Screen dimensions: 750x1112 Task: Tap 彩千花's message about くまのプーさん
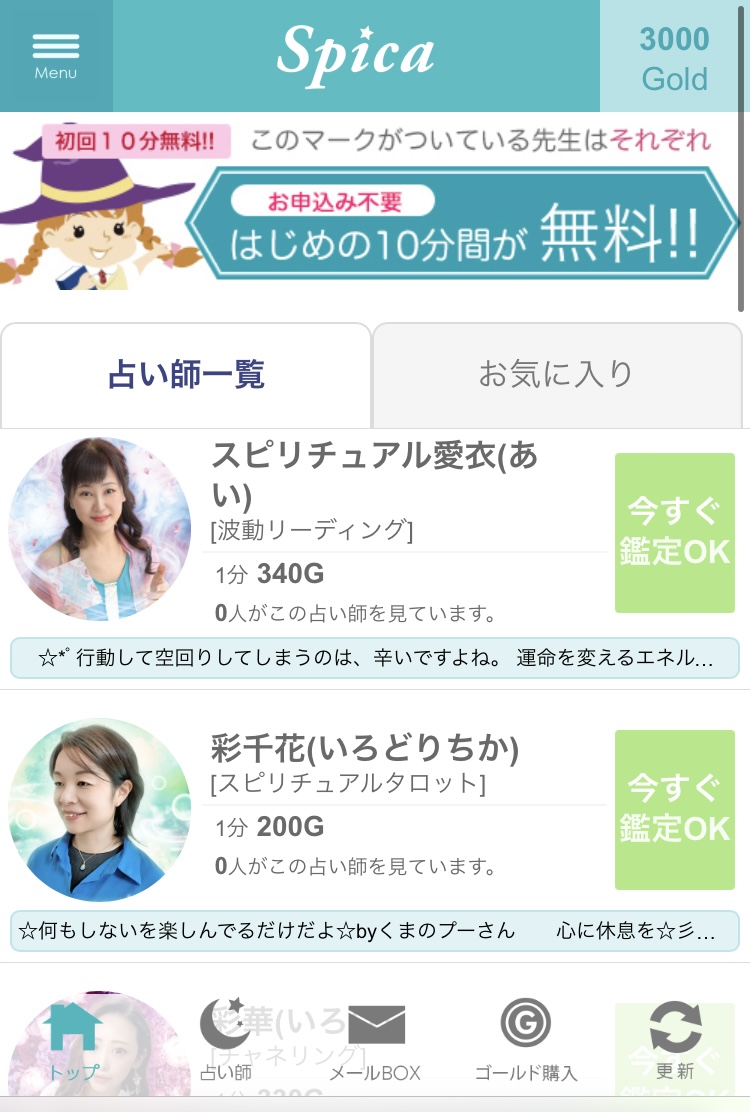(375, 930)
